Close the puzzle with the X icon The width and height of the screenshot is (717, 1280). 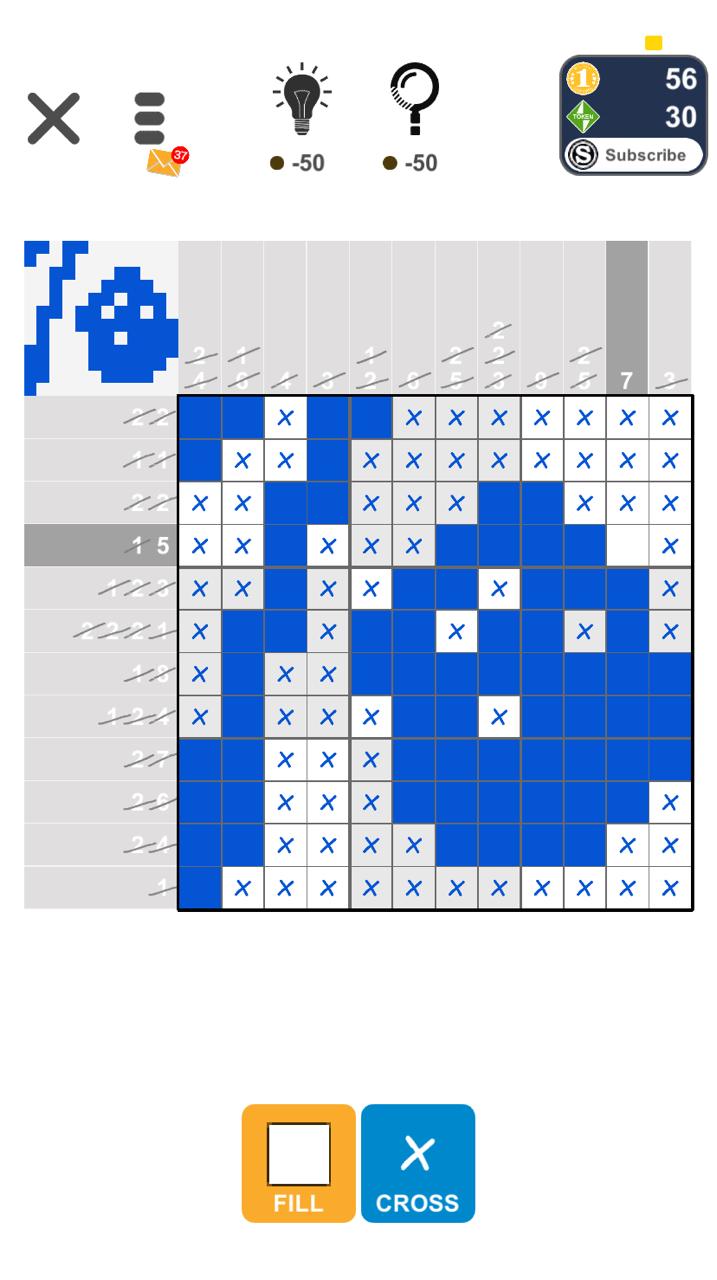pos(53,119)
